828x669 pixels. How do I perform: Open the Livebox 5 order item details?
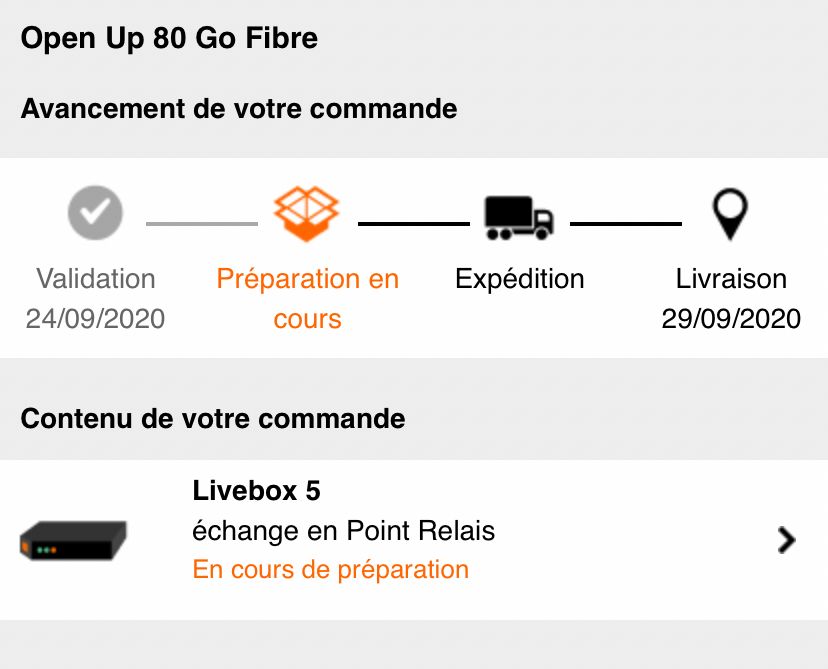786,540
